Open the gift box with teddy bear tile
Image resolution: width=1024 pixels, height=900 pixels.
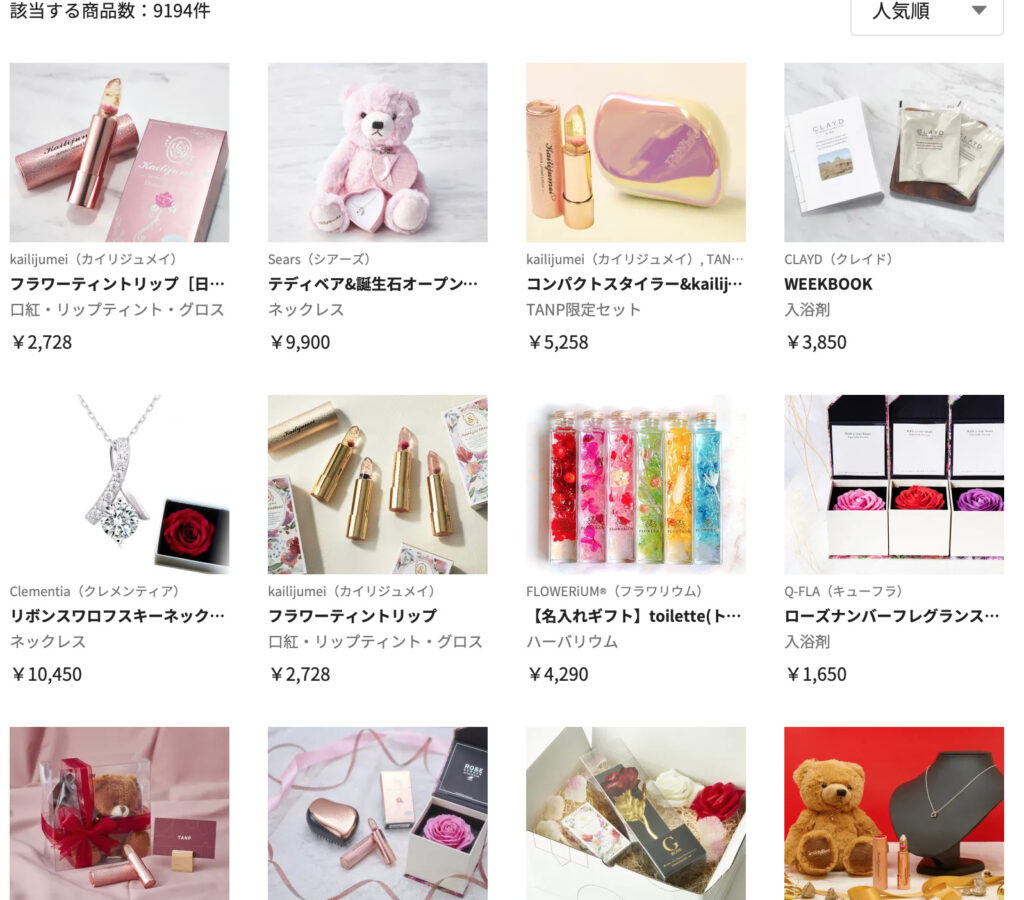pos(119,812)
